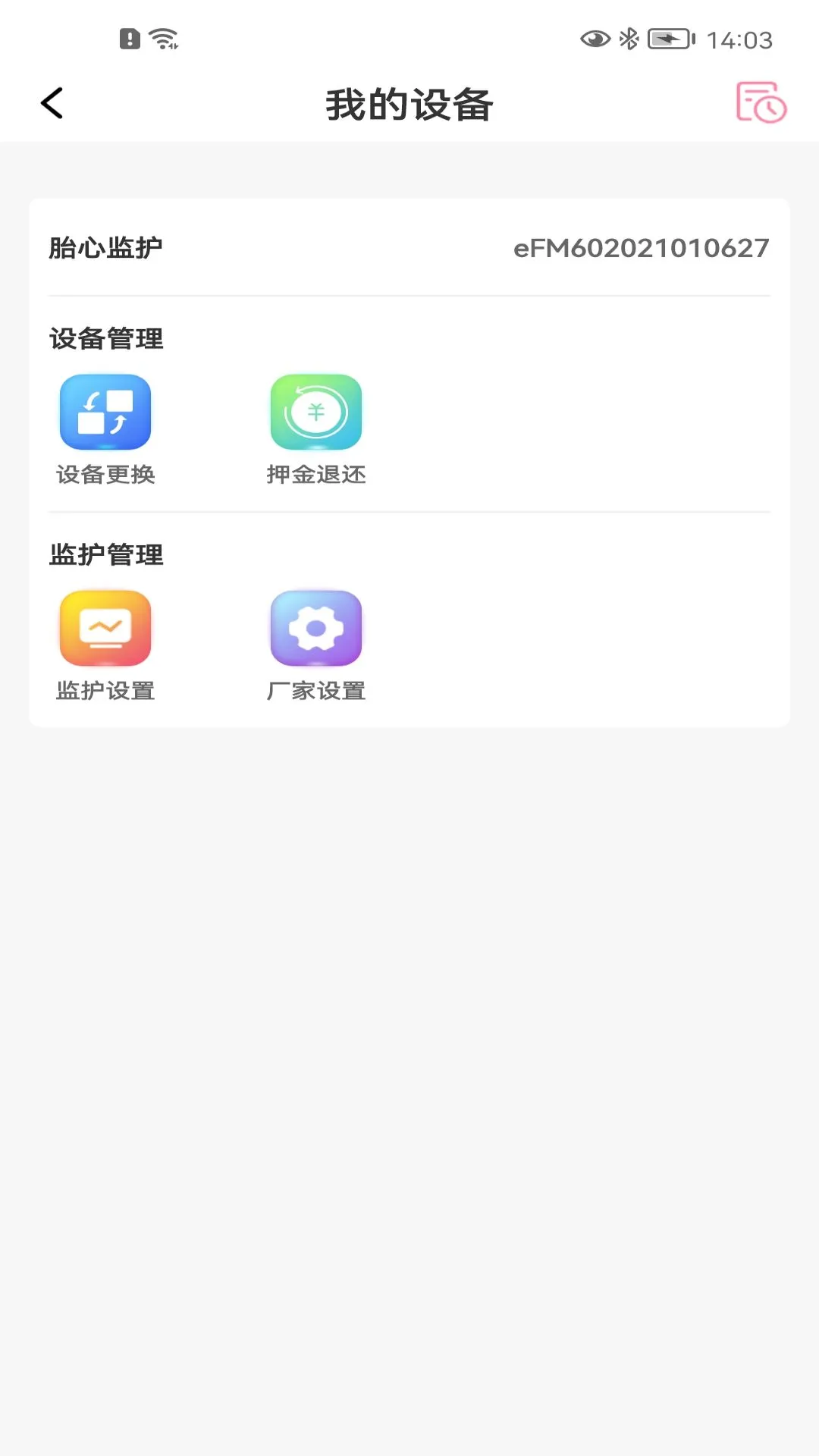Open the device record history icon
This screenshot has width=819, height=1456.
click(762, 105)
